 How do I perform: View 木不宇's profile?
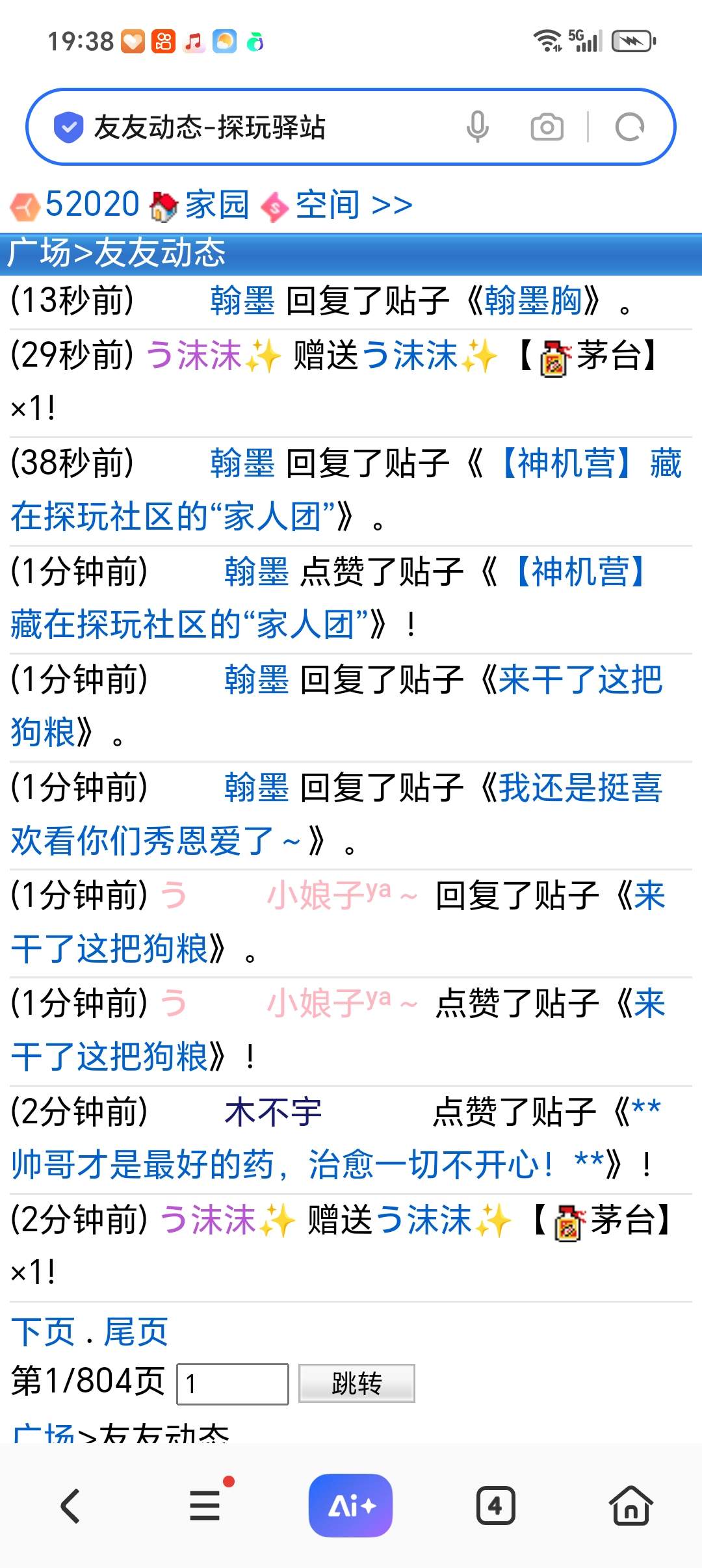tap(273, 1112)
